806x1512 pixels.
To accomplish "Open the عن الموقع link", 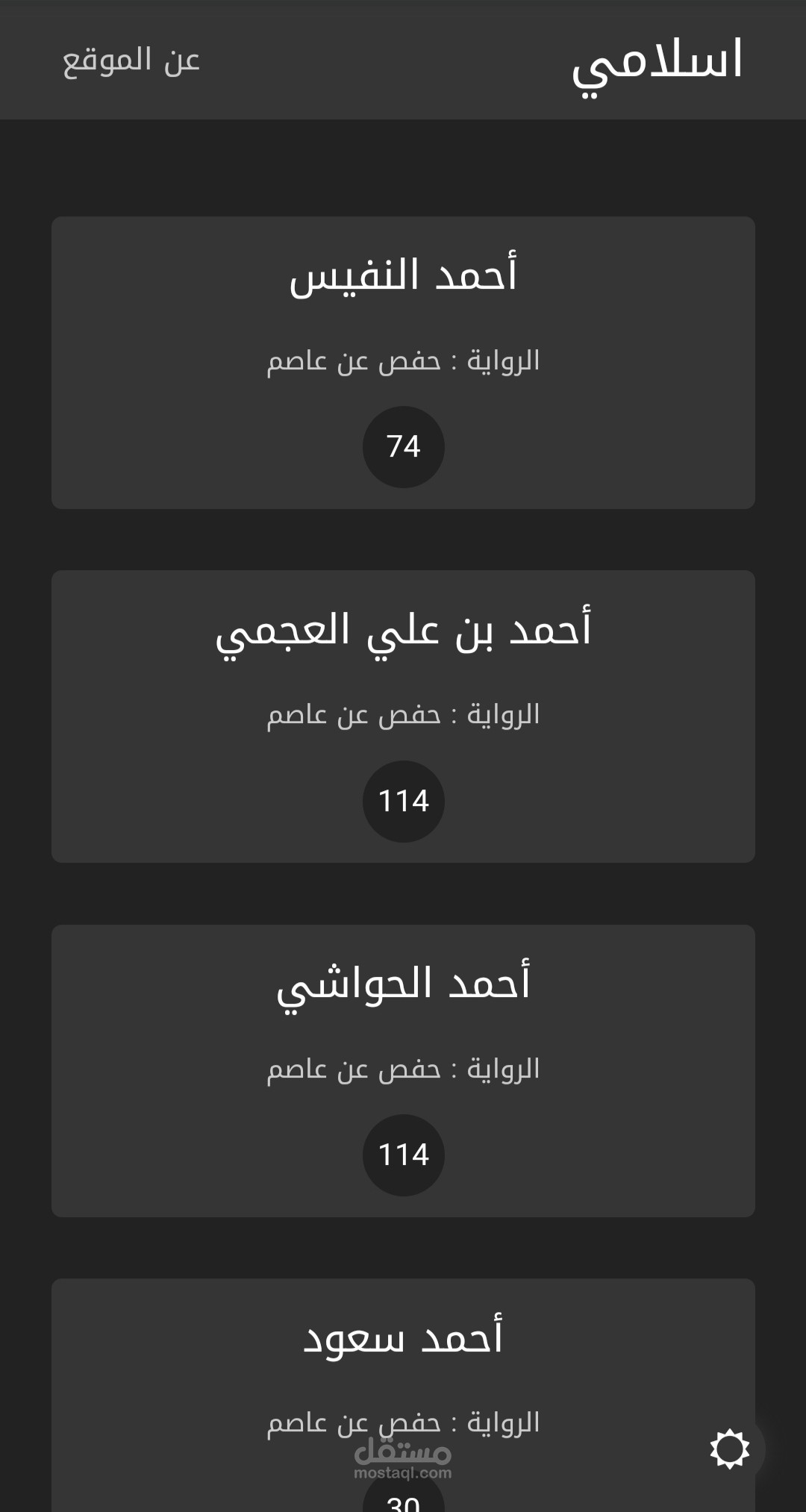I will 131,60.
